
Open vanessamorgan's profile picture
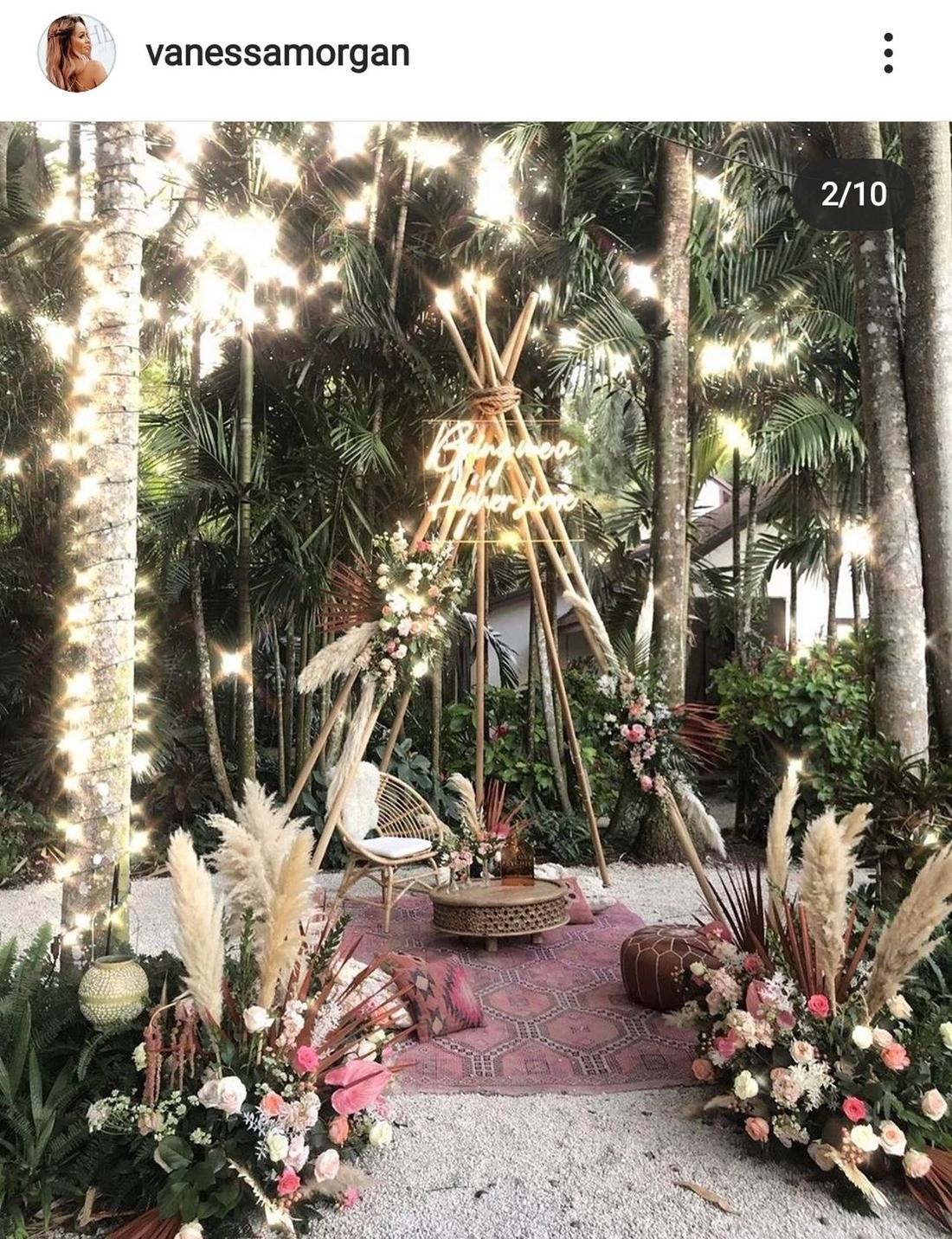pos(76,53)
